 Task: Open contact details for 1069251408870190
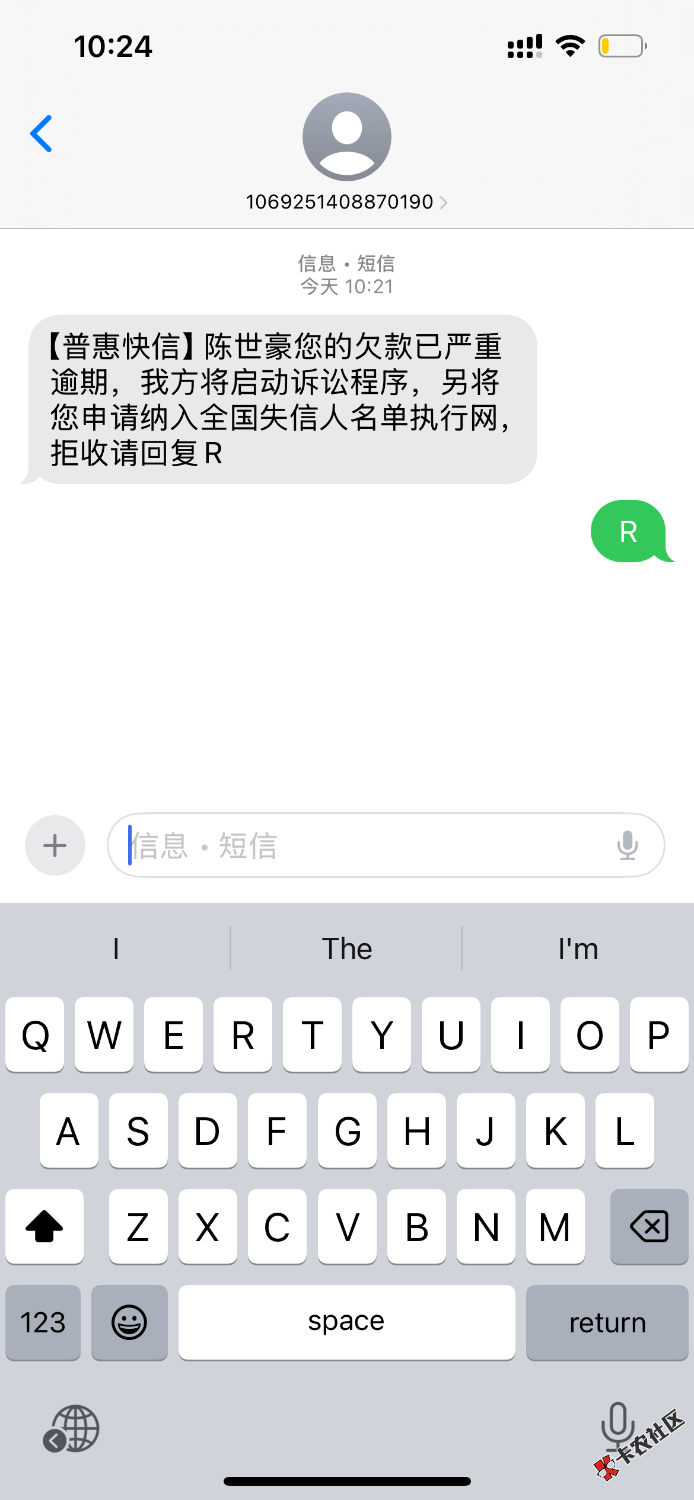[x=346, y=152]
